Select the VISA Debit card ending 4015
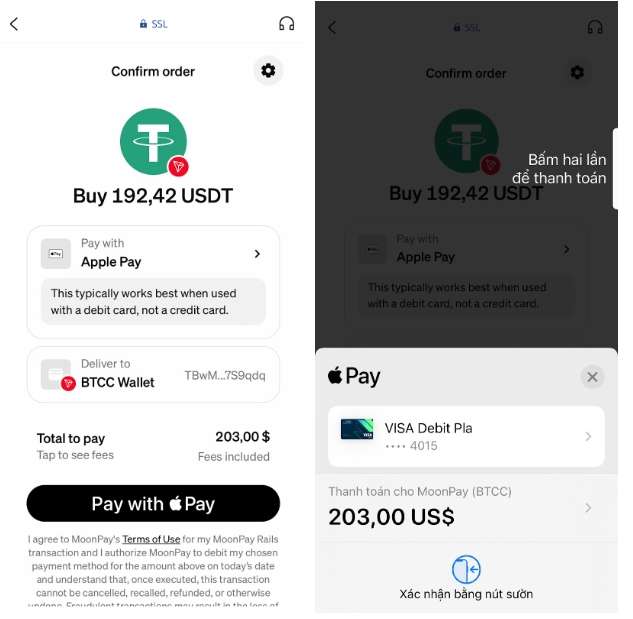Image resolution: width=633 pixels, height=619 pixels. pyautogui.click(x=466, y=436)
